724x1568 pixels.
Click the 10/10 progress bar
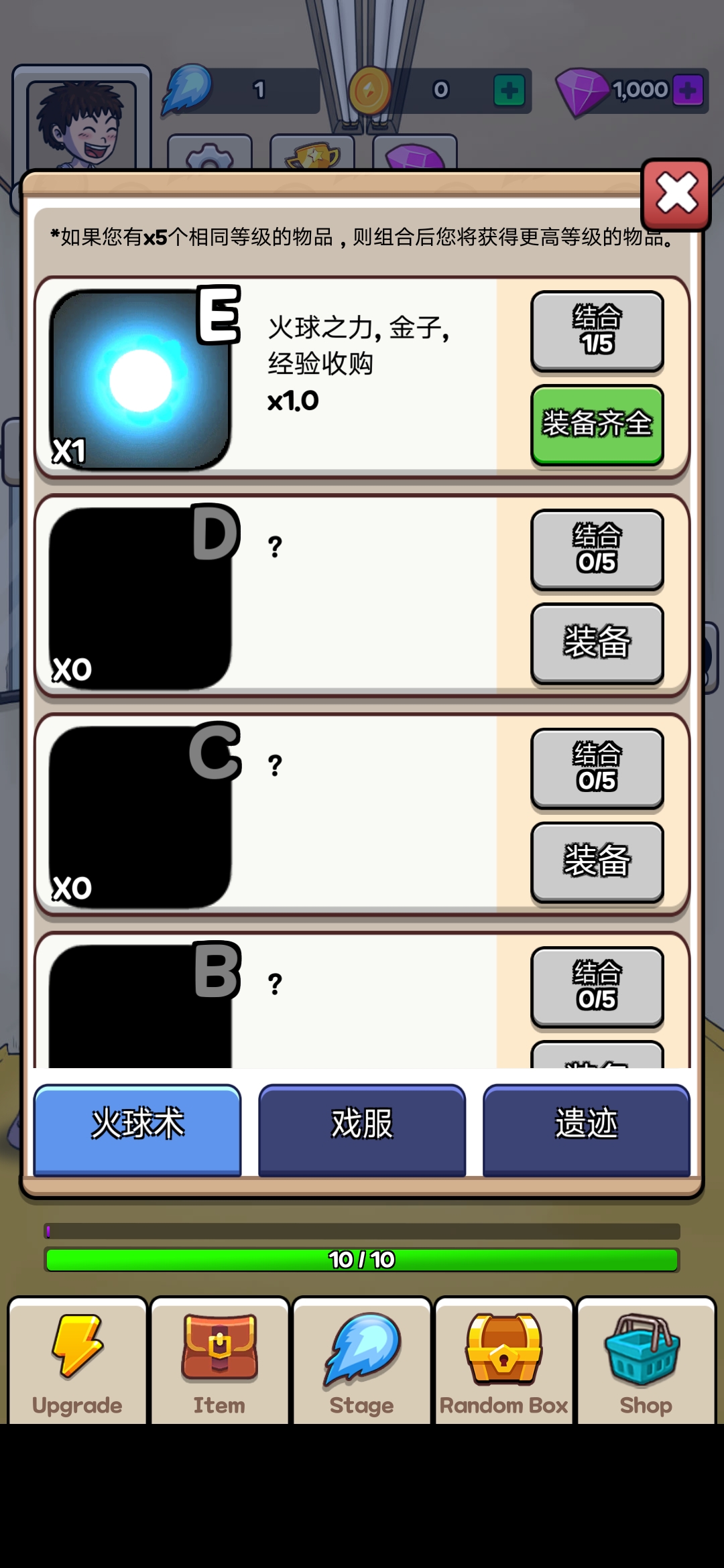click(x=362, y=1258)
